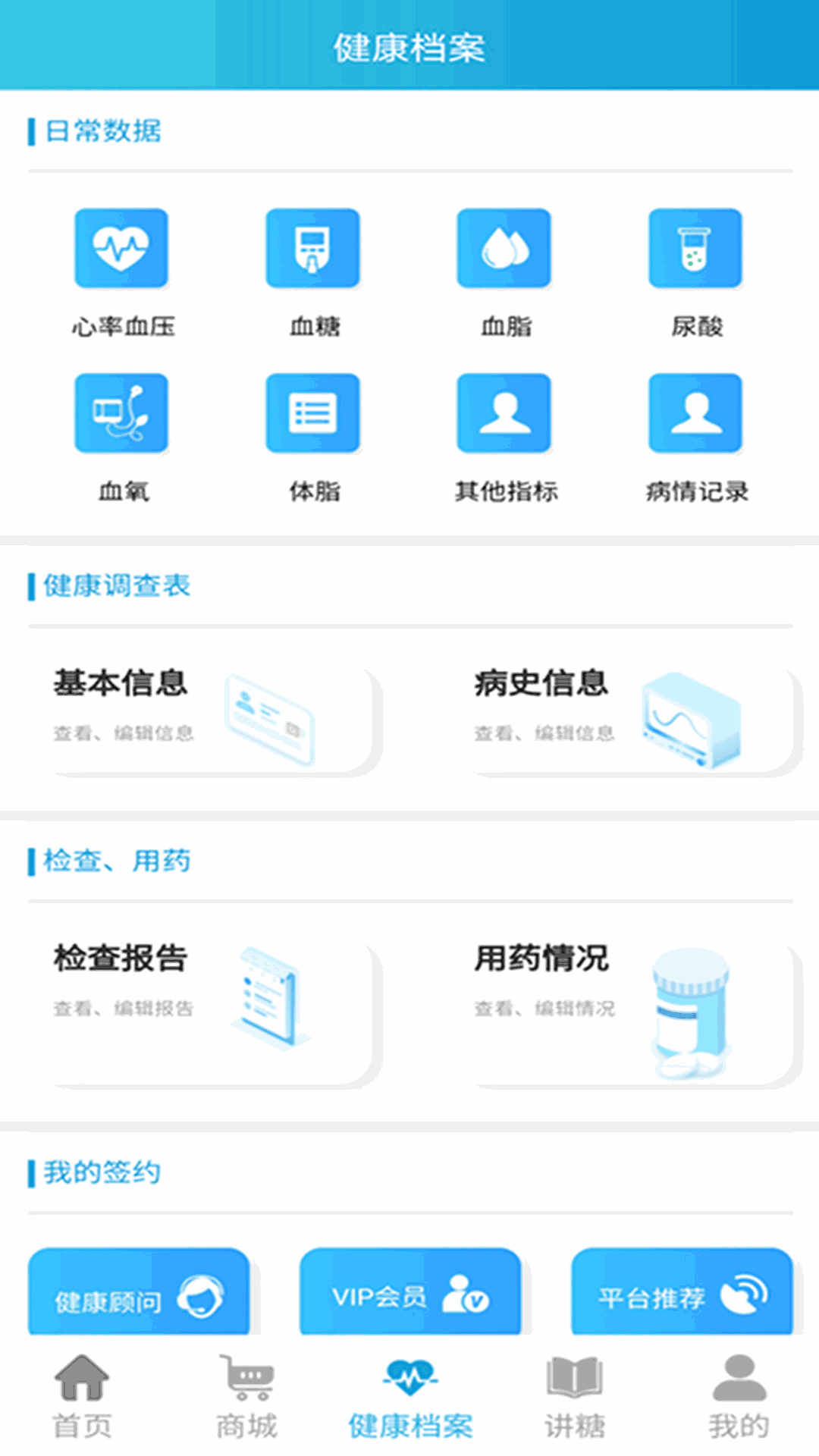Select the 健康档案 health records tab
The width and height of the screenshot is (819, 1456).
coord(410,1397)
